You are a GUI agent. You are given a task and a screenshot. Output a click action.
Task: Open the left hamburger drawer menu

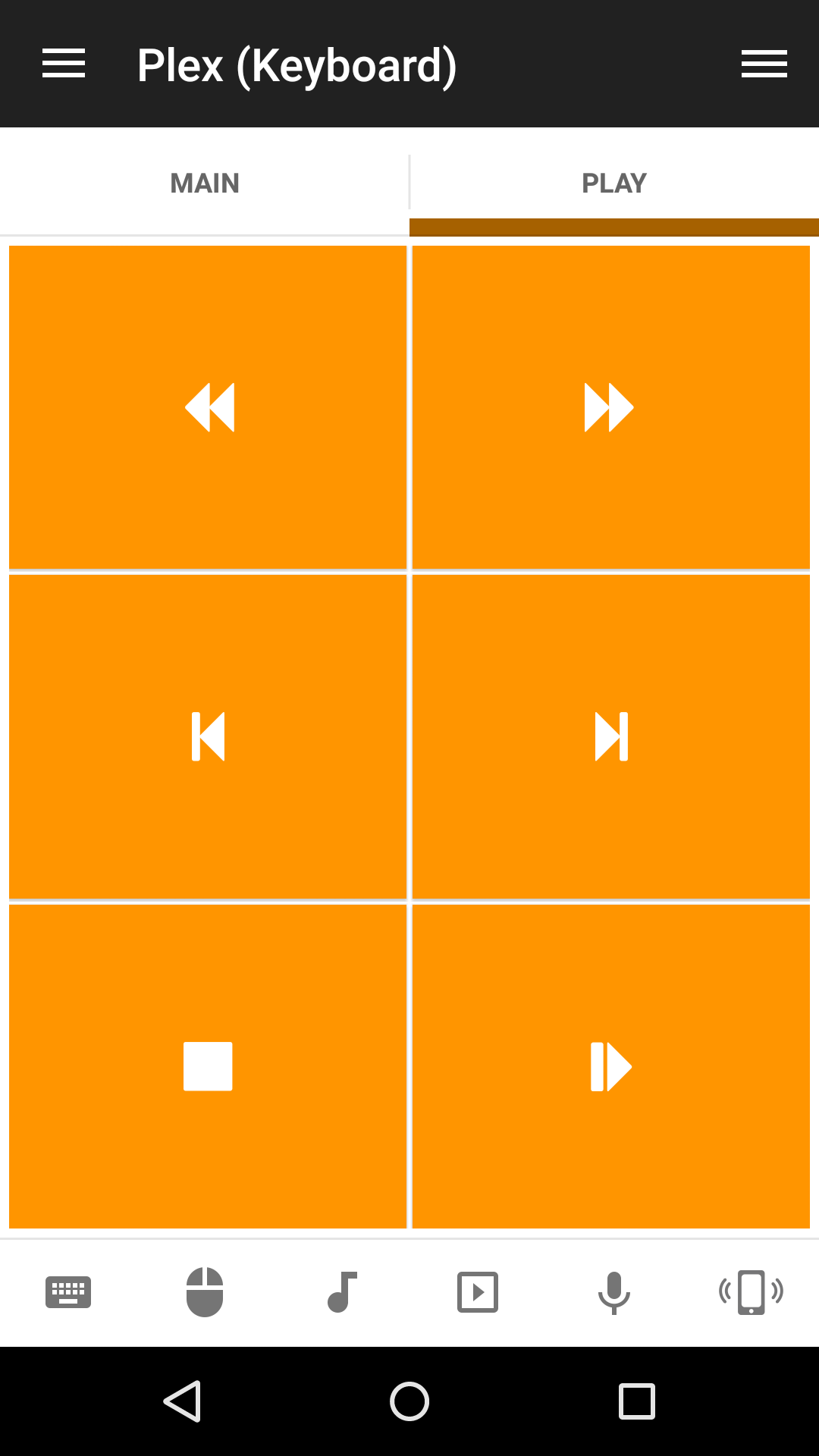coord(64,64)
